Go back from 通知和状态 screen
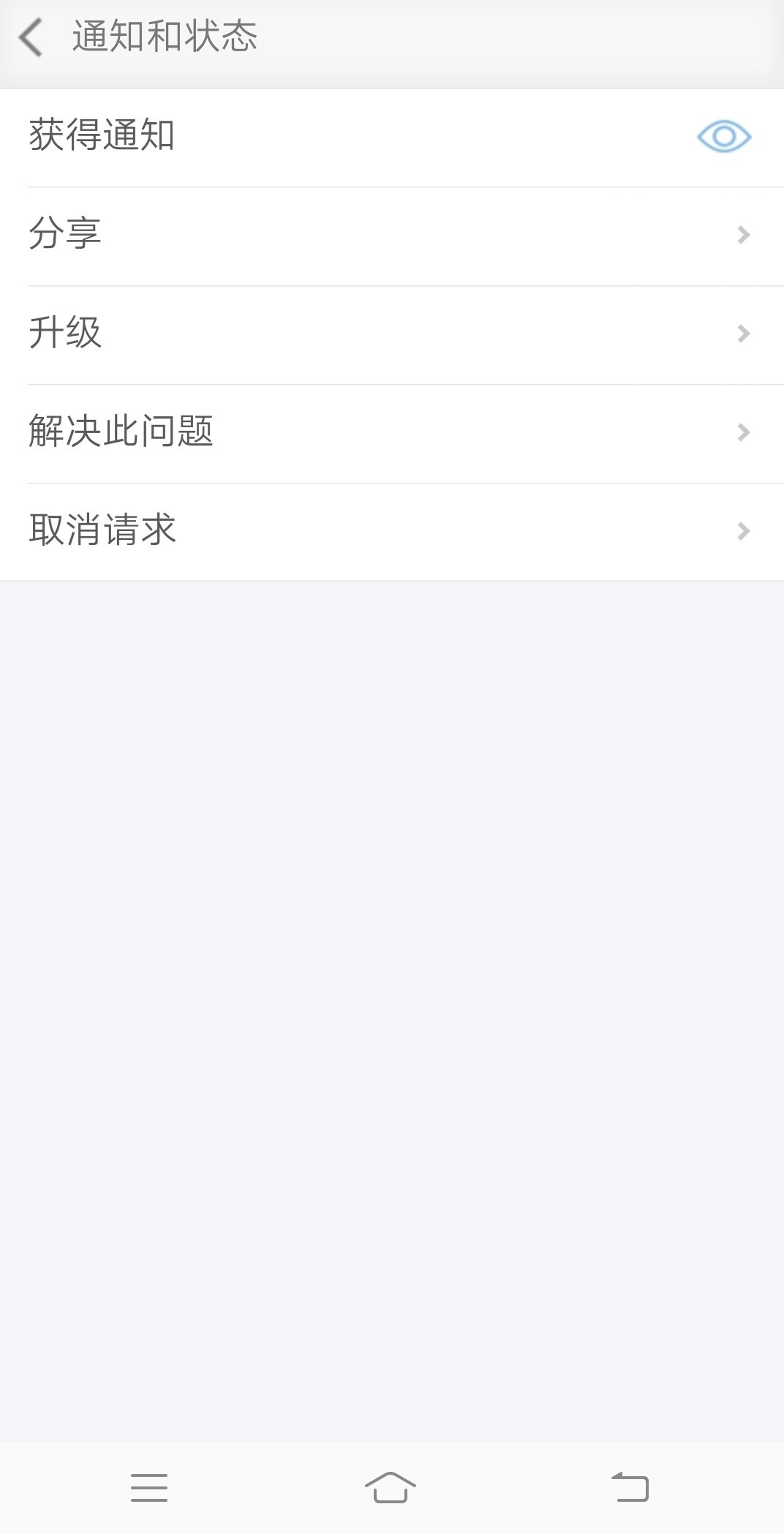Image resolution: width=784 pixels, height=1534 pixels. point(31,38)
